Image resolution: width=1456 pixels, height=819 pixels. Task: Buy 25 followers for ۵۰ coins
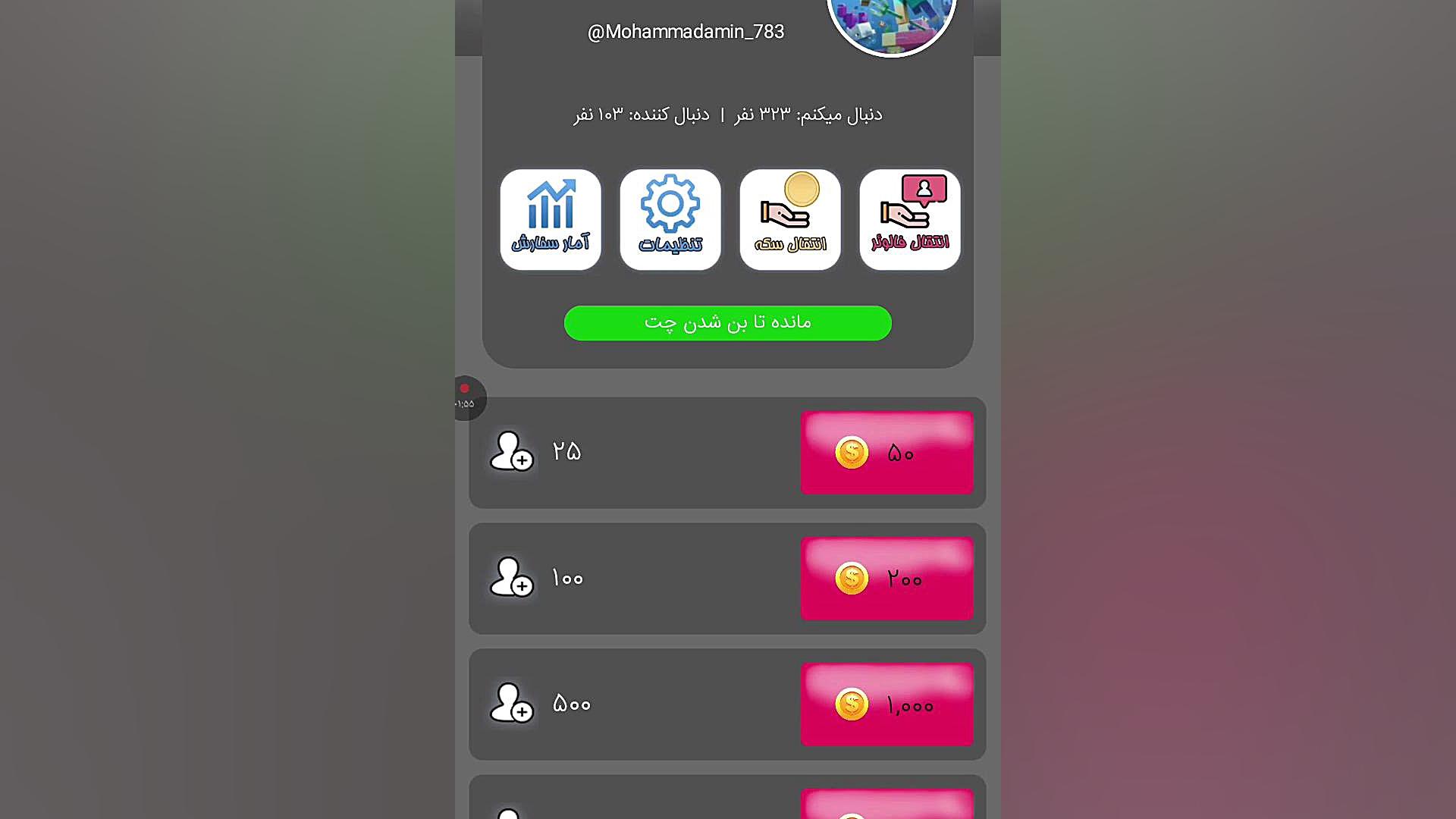click(x=886, y=453)
